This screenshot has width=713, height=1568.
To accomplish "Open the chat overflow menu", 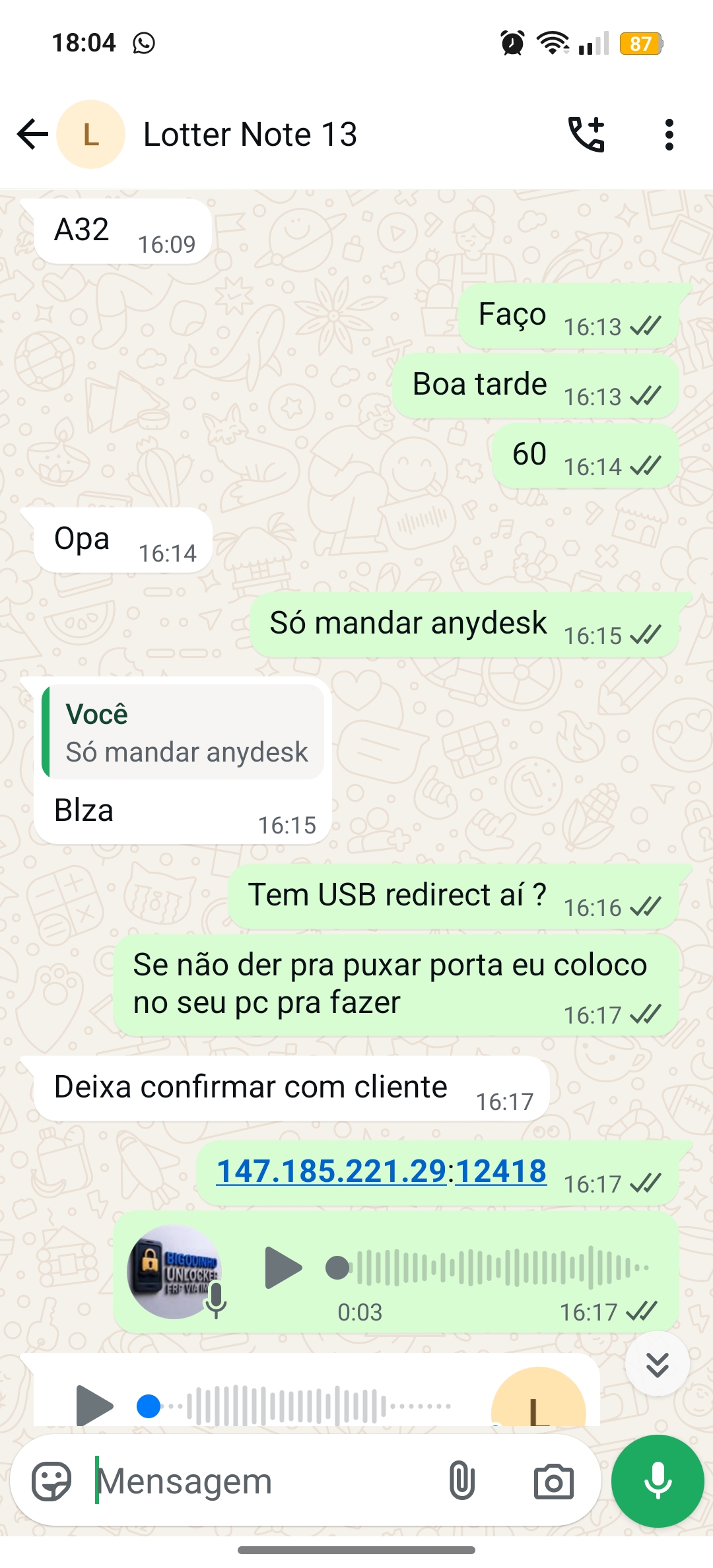I will 669,135.
